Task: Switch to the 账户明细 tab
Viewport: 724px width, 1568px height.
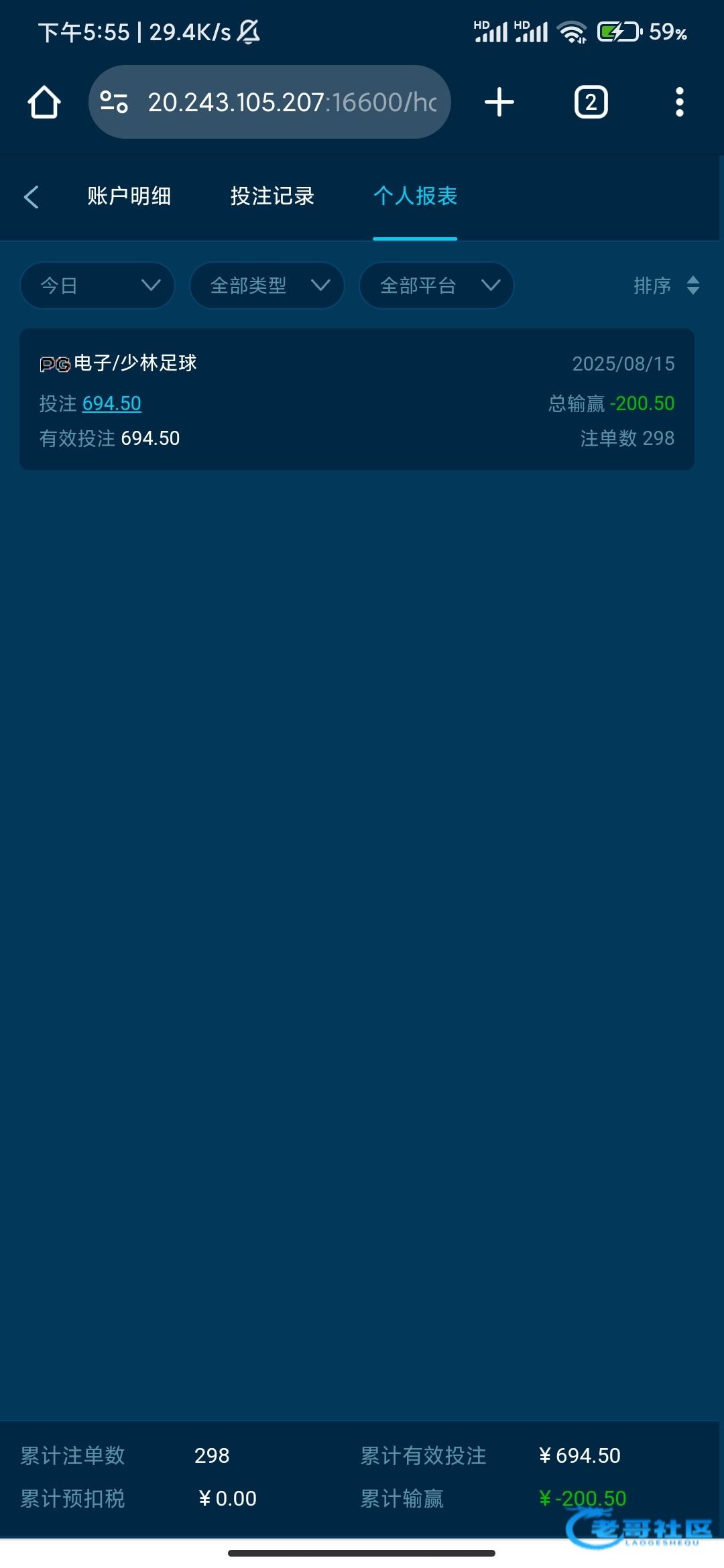Action: click(x=129, y=196)
